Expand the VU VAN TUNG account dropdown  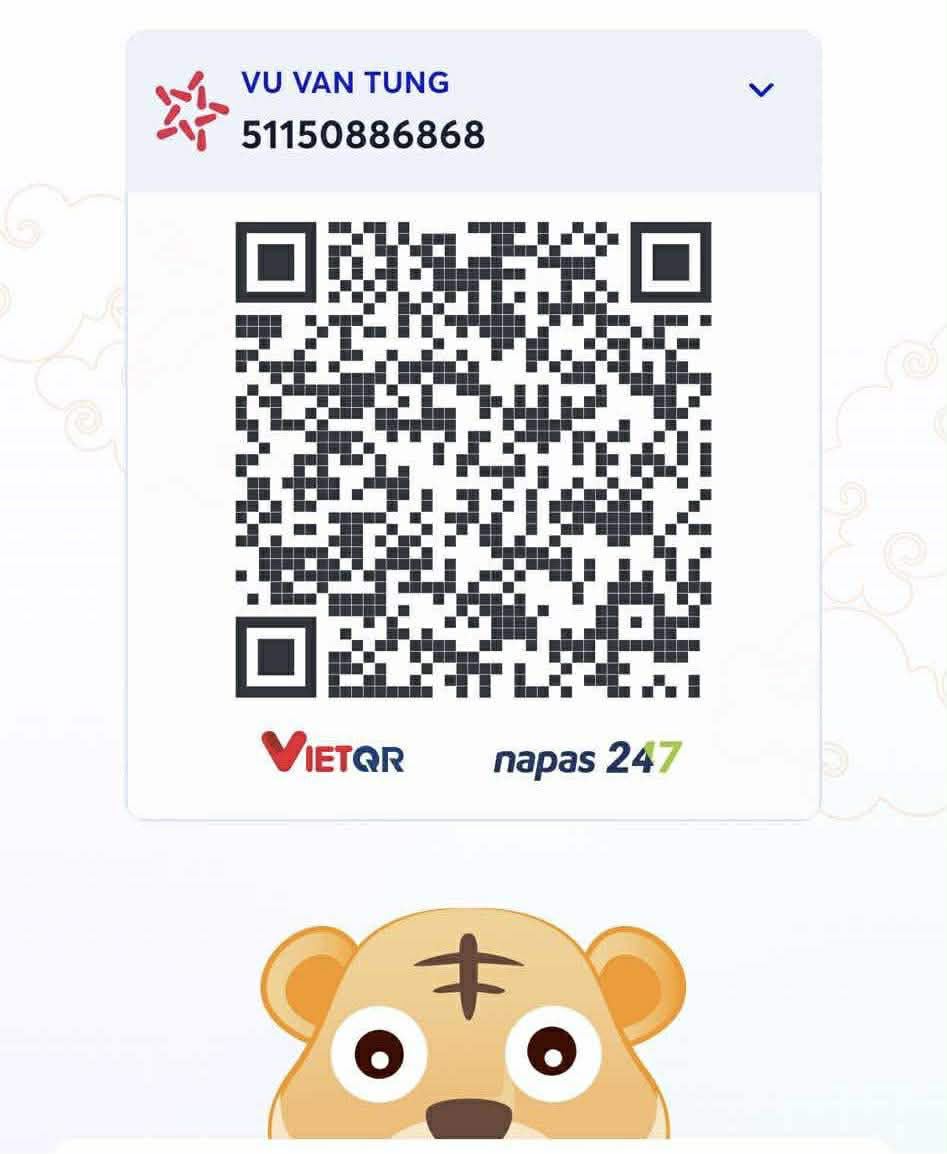pos(761,90)
